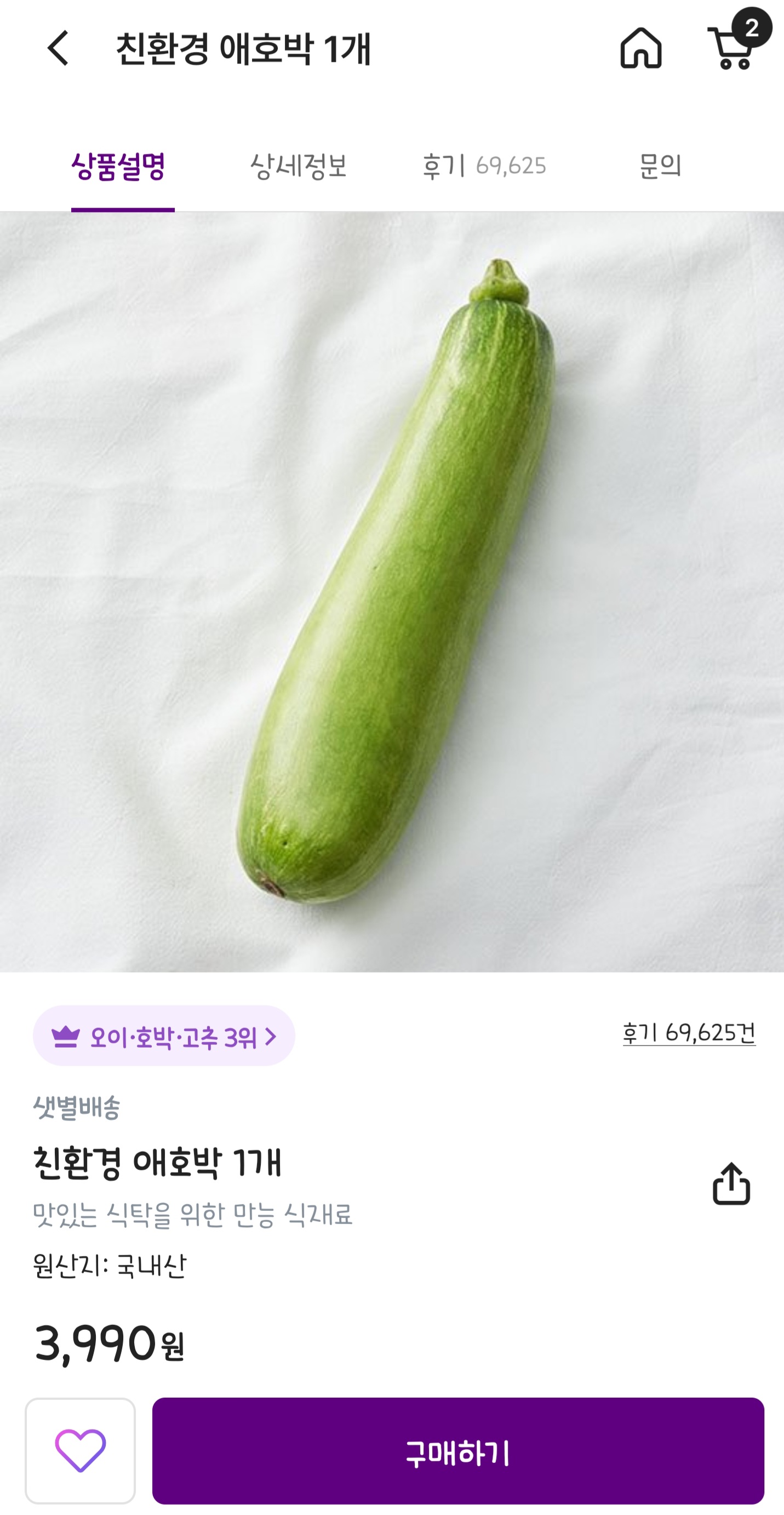
Task: Switch to the 후기 69,625 tab
Action: 484,167
